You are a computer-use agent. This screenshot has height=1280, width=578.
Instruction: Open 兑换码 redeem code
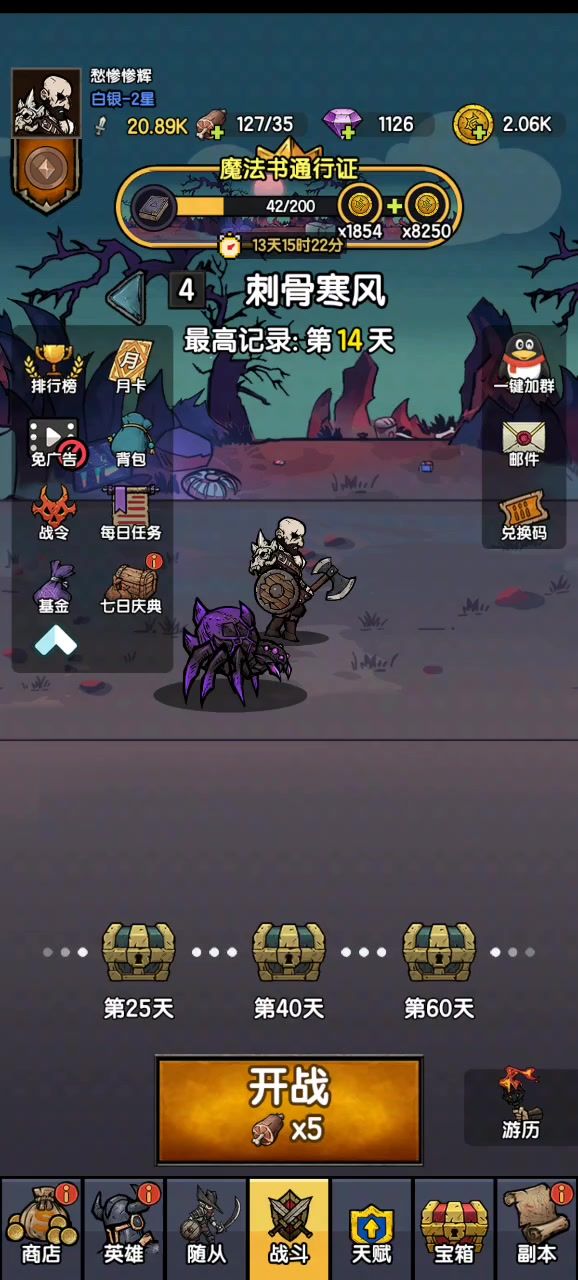click(524, 515)
